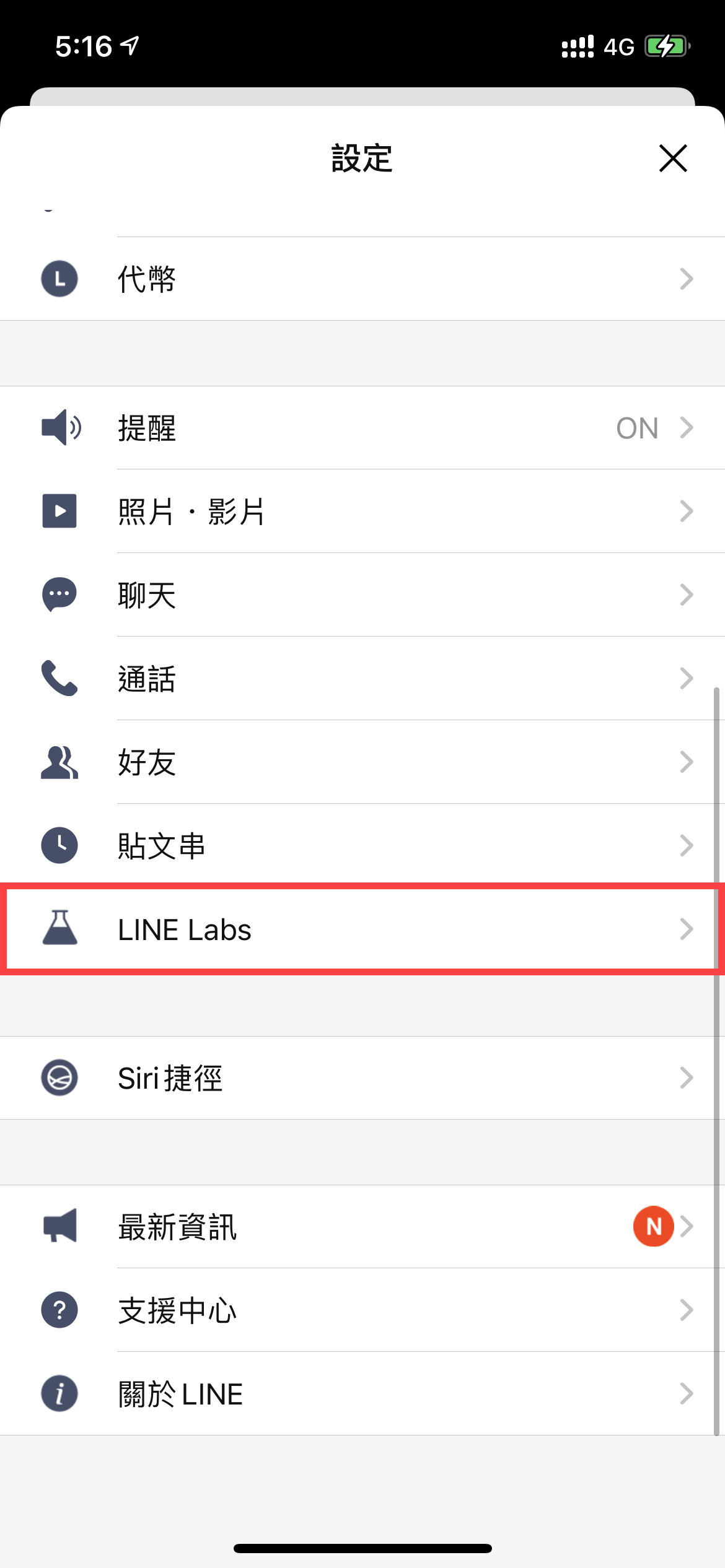725x1568 pixels.
Task: Open LINE Labs
Action: point(362,929)
